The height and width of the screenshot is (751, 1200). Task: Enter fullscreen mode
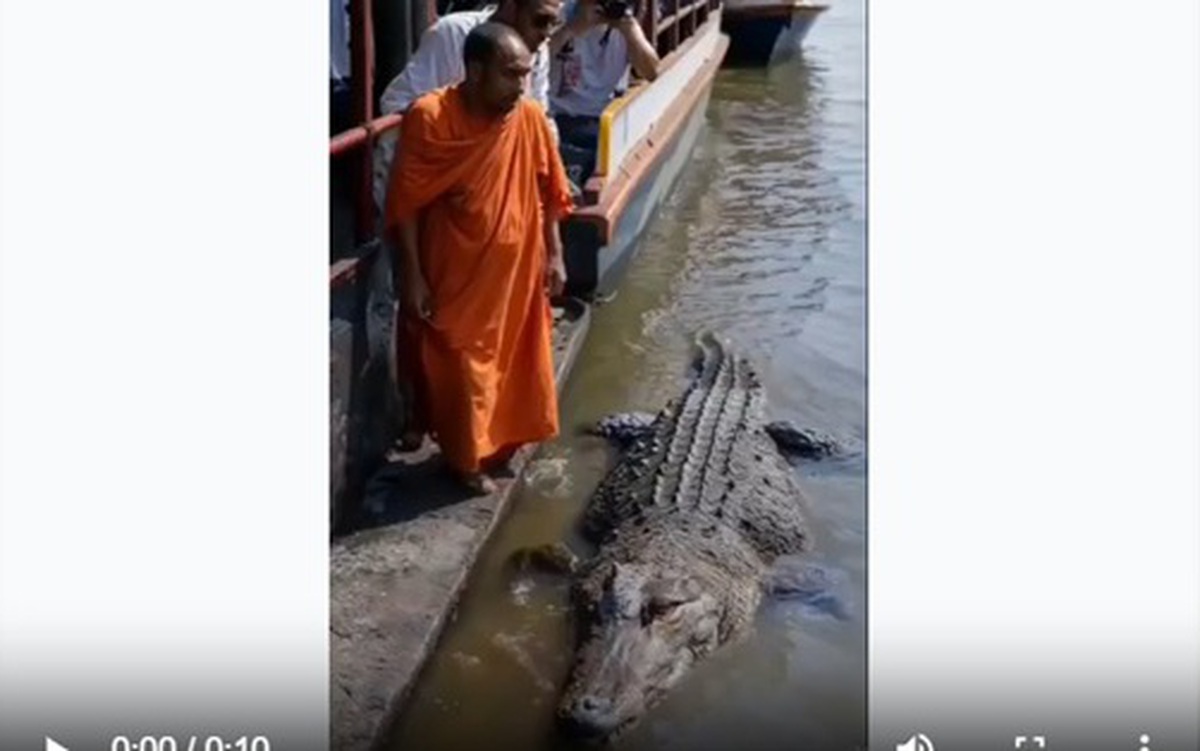[1029, 745]
